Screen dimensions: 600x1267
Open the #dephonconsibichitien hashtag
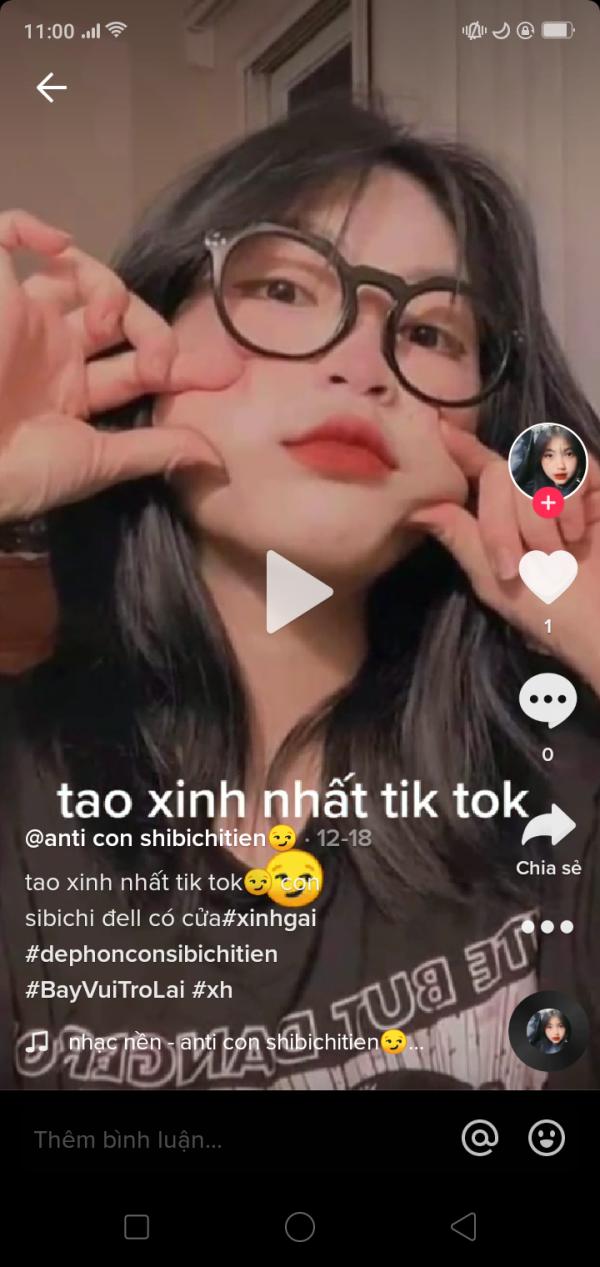(x=151, y=954)
